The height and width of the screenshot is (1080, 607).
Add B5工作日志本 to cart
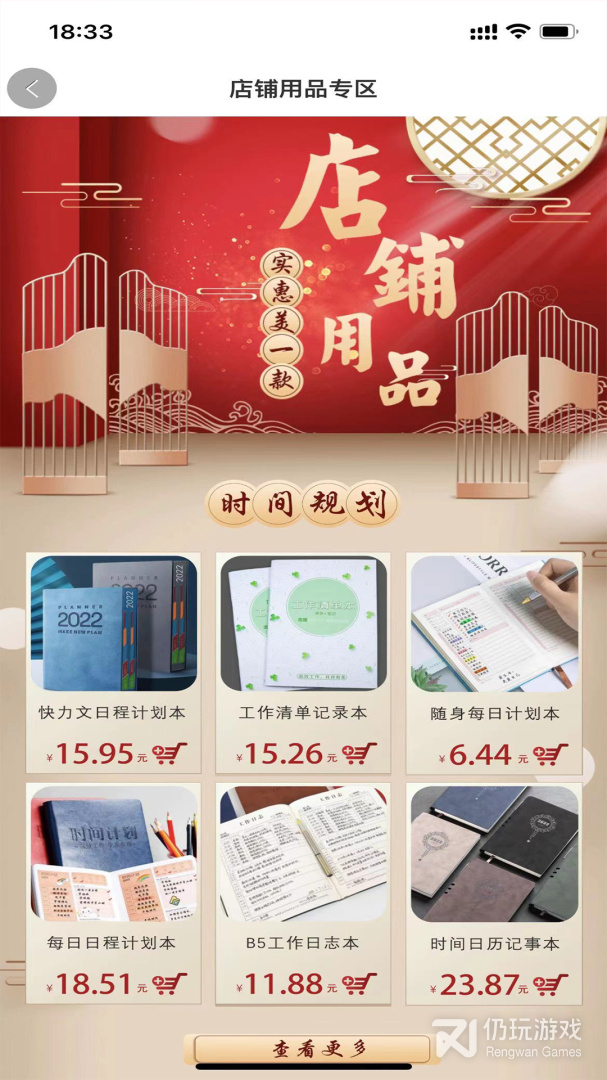click(x=360, y=984)
